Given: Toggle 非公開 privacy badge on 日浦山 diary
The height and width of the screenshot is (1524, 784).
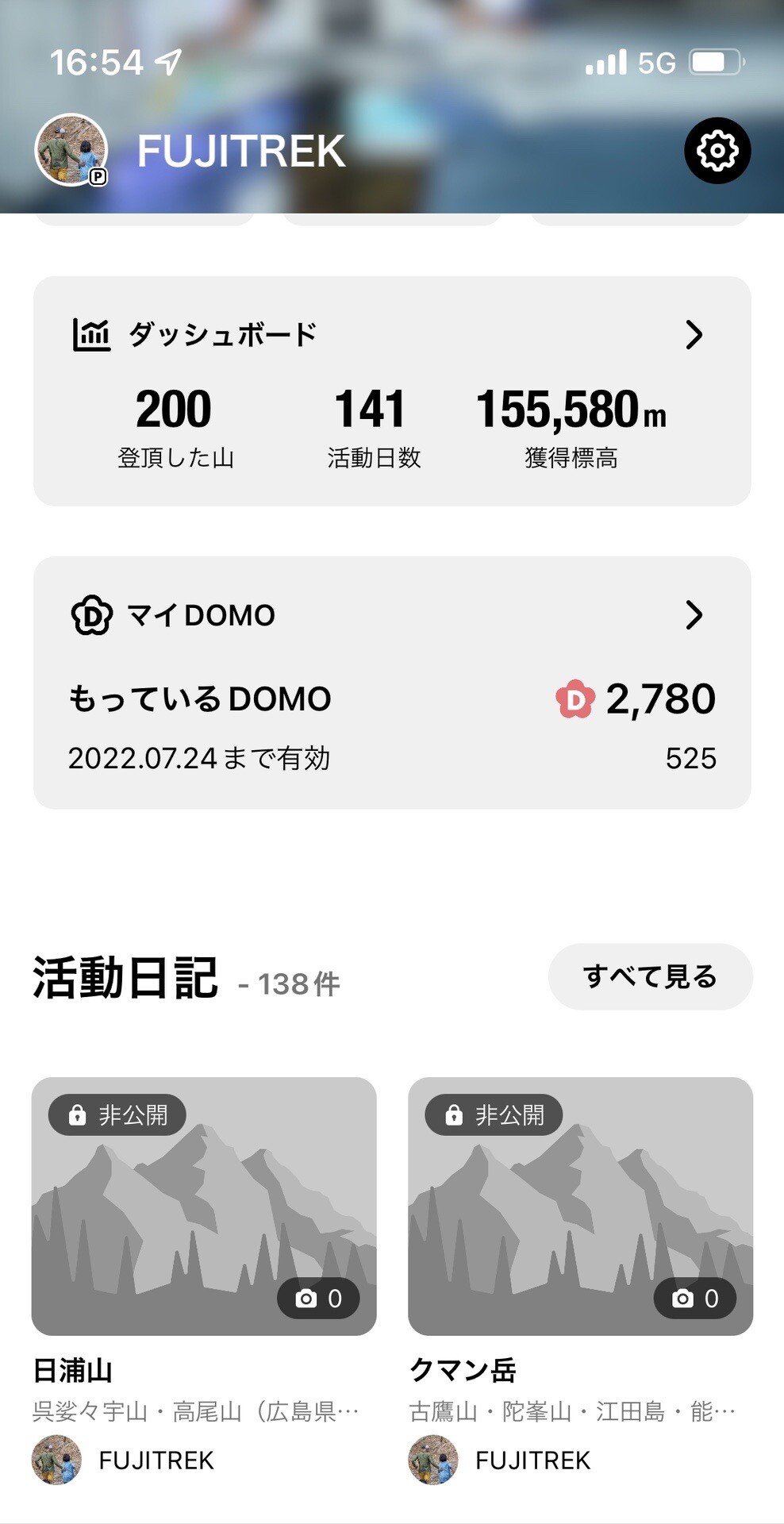Looking at the screenshot, I should point(119,1114).
